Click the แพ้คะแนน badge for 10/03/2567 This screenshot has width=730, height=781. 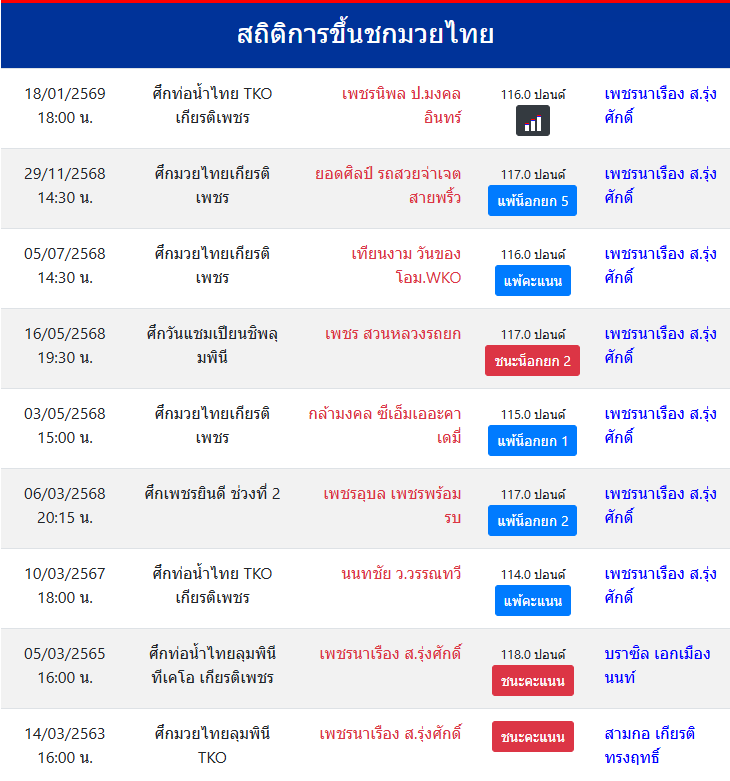(532, 601)
